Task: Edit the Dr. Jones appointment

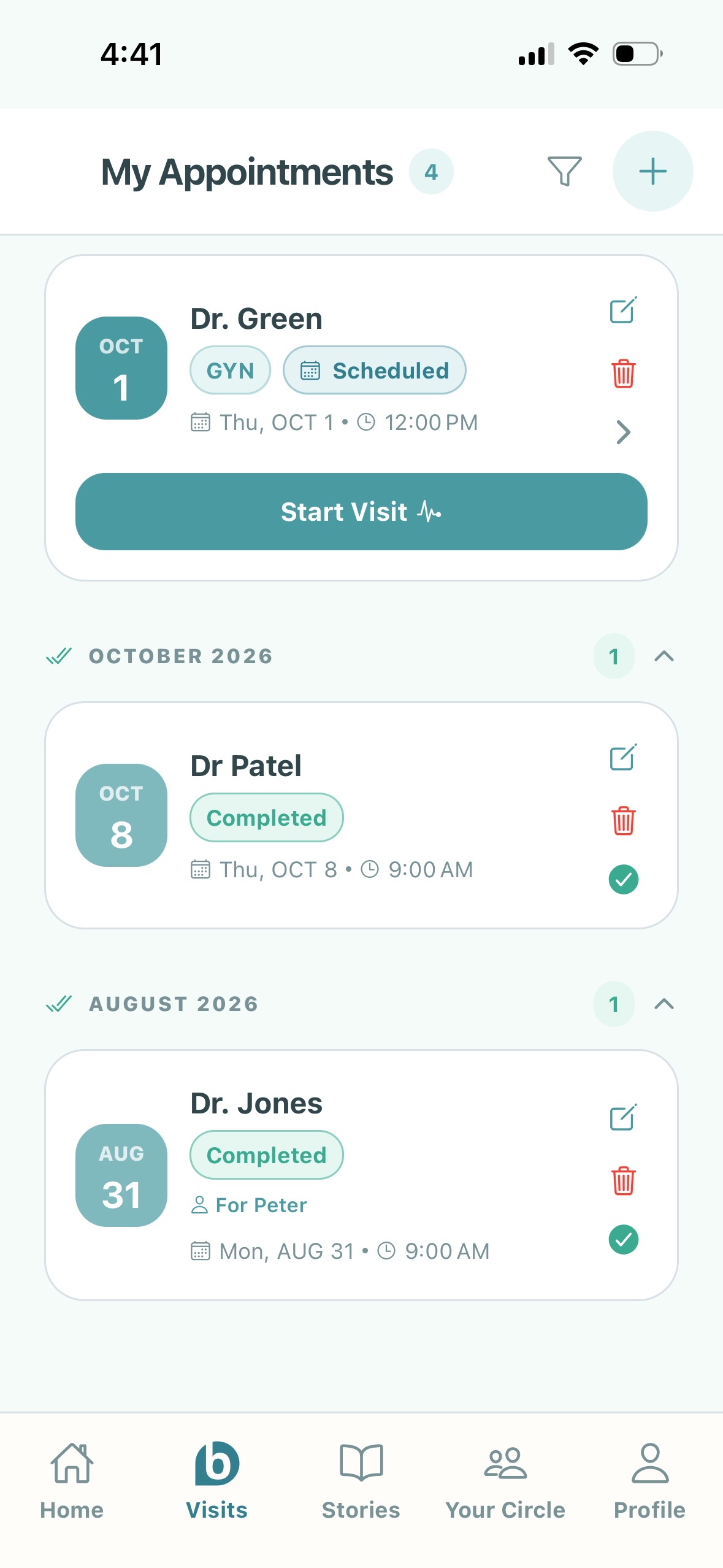Action: click(623, 1118)
